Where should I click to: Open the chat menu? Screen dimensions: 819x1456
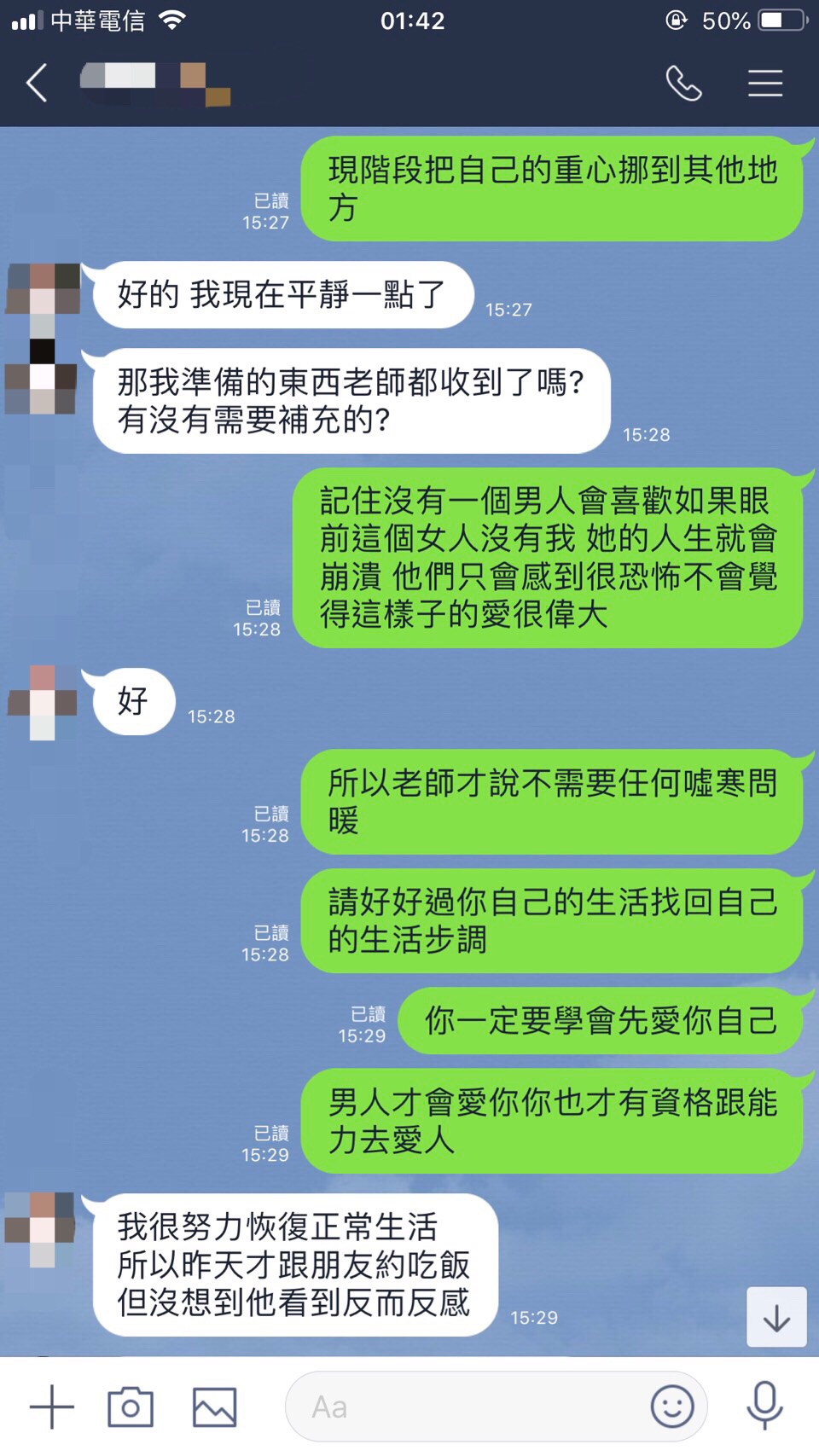[764, 83]
